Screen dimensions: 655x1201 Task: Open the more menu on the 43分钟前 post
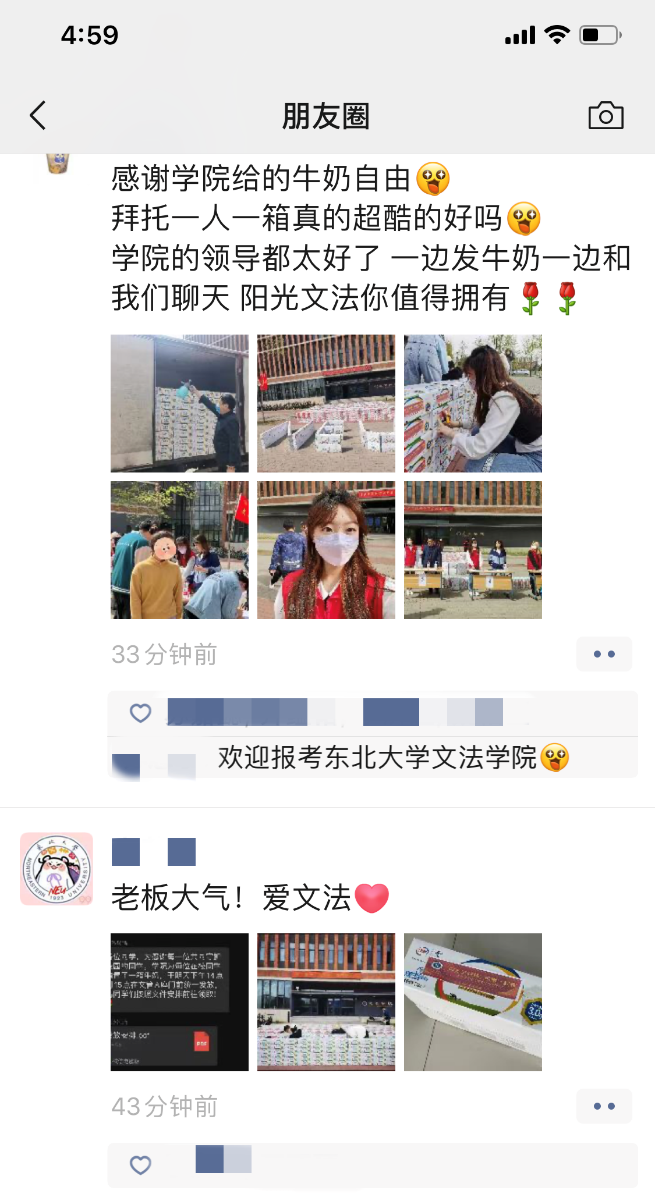(x=604, y=1106)
